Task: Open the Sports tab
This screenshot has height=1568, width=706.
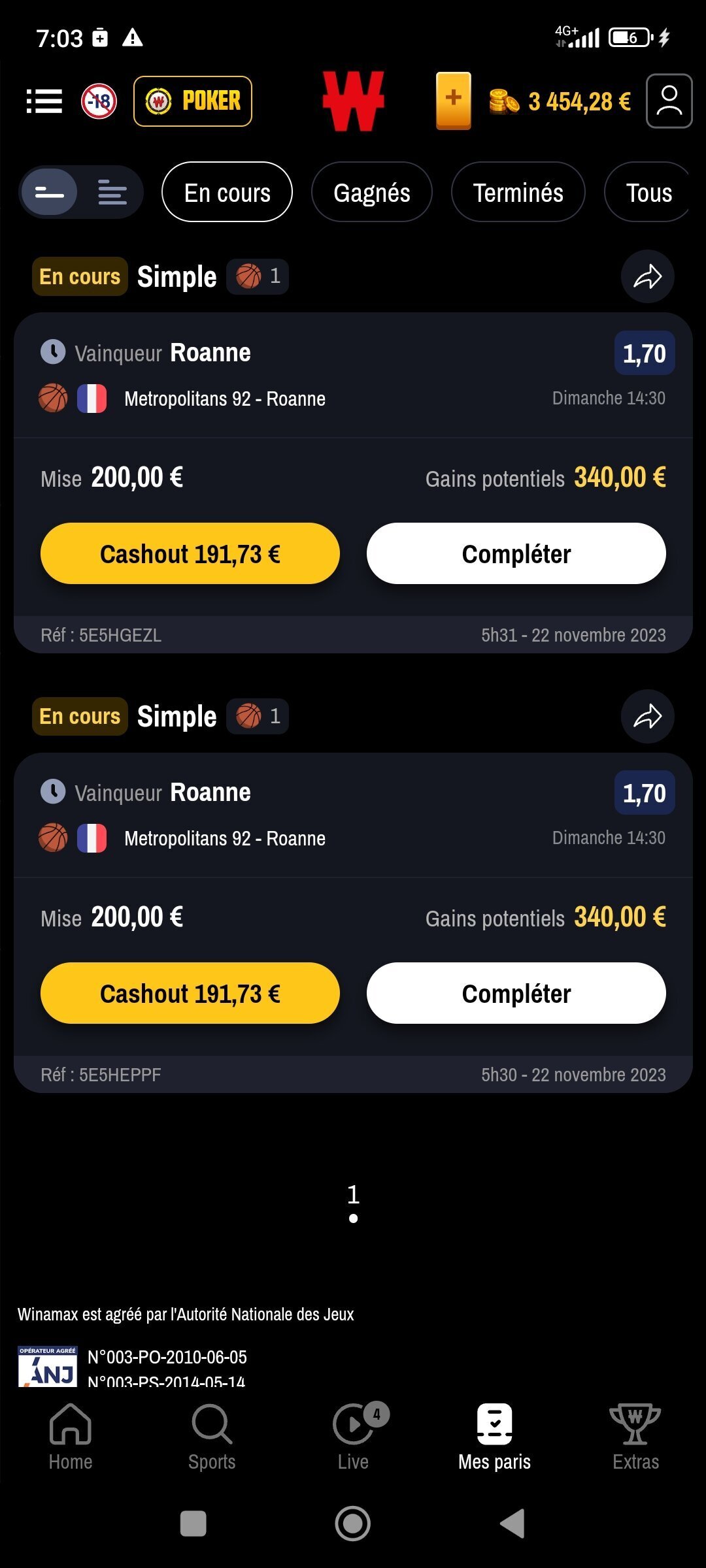Action: point(212,1437)
